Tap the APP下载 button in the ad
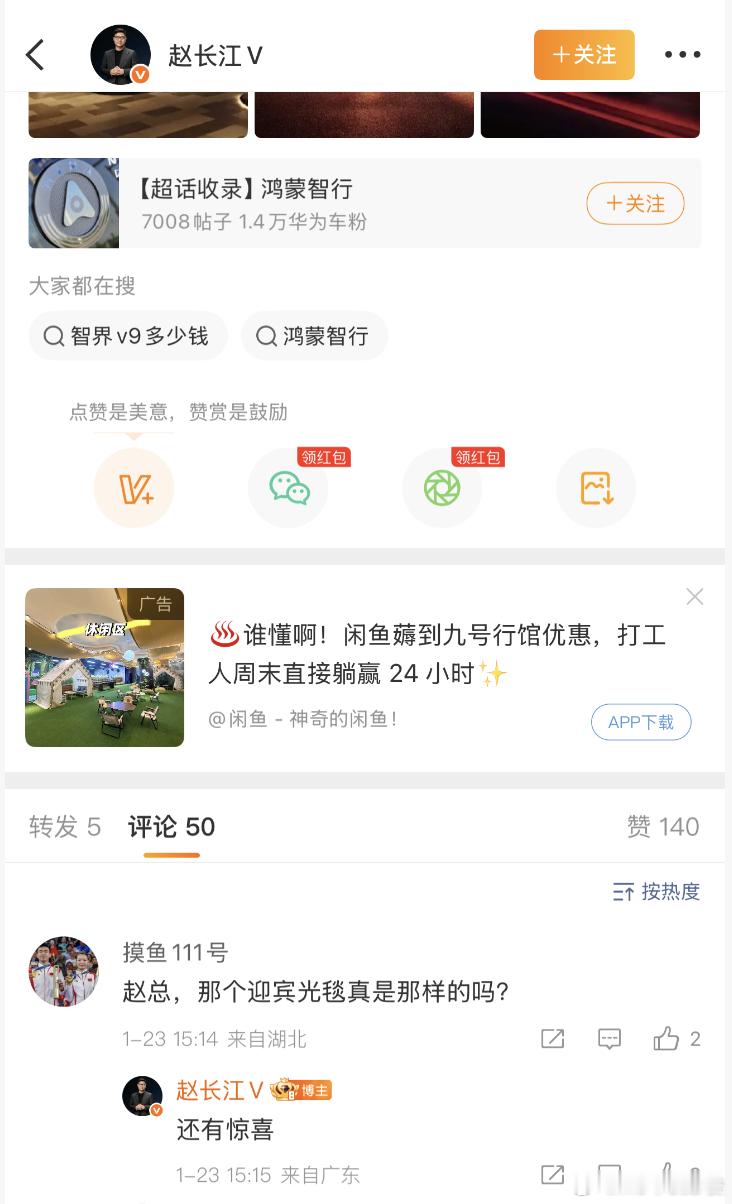This screenshot has width=732, height=1204. (x=641, y=722)
